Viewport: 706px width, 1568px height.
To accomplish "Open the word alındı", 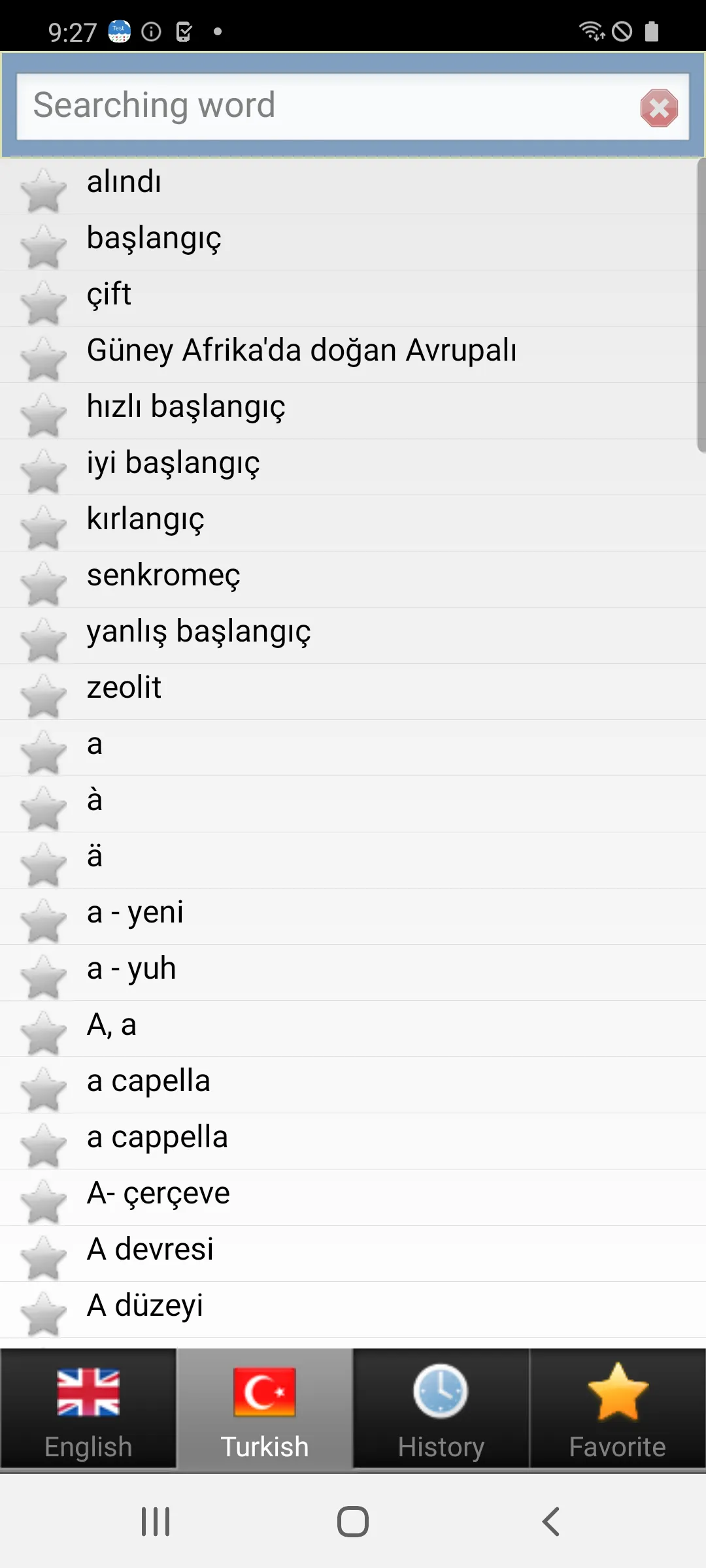I will 353,186.
